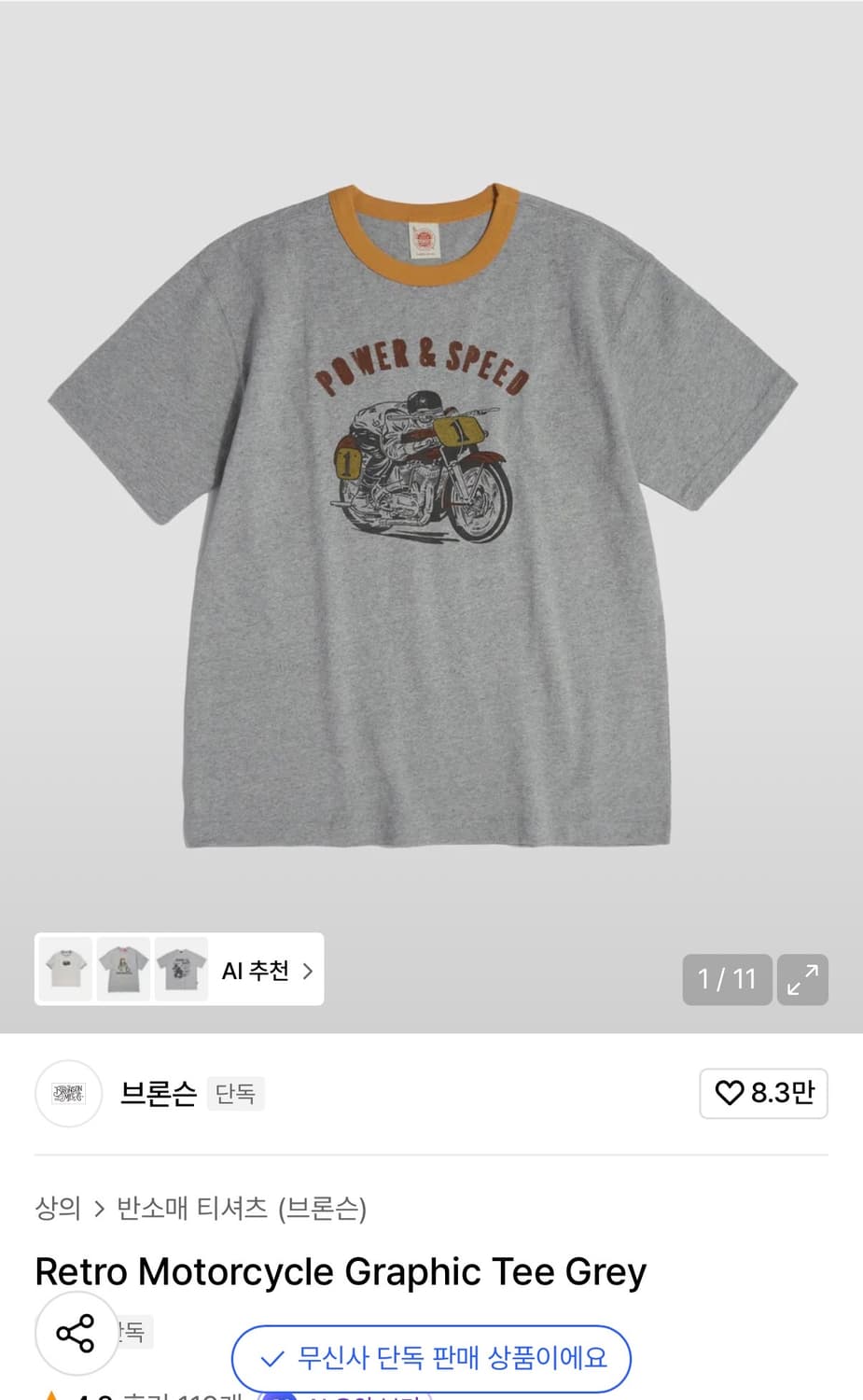
Task: Select the second AI recommended tee thumbnail
Action: pos(124,969)
